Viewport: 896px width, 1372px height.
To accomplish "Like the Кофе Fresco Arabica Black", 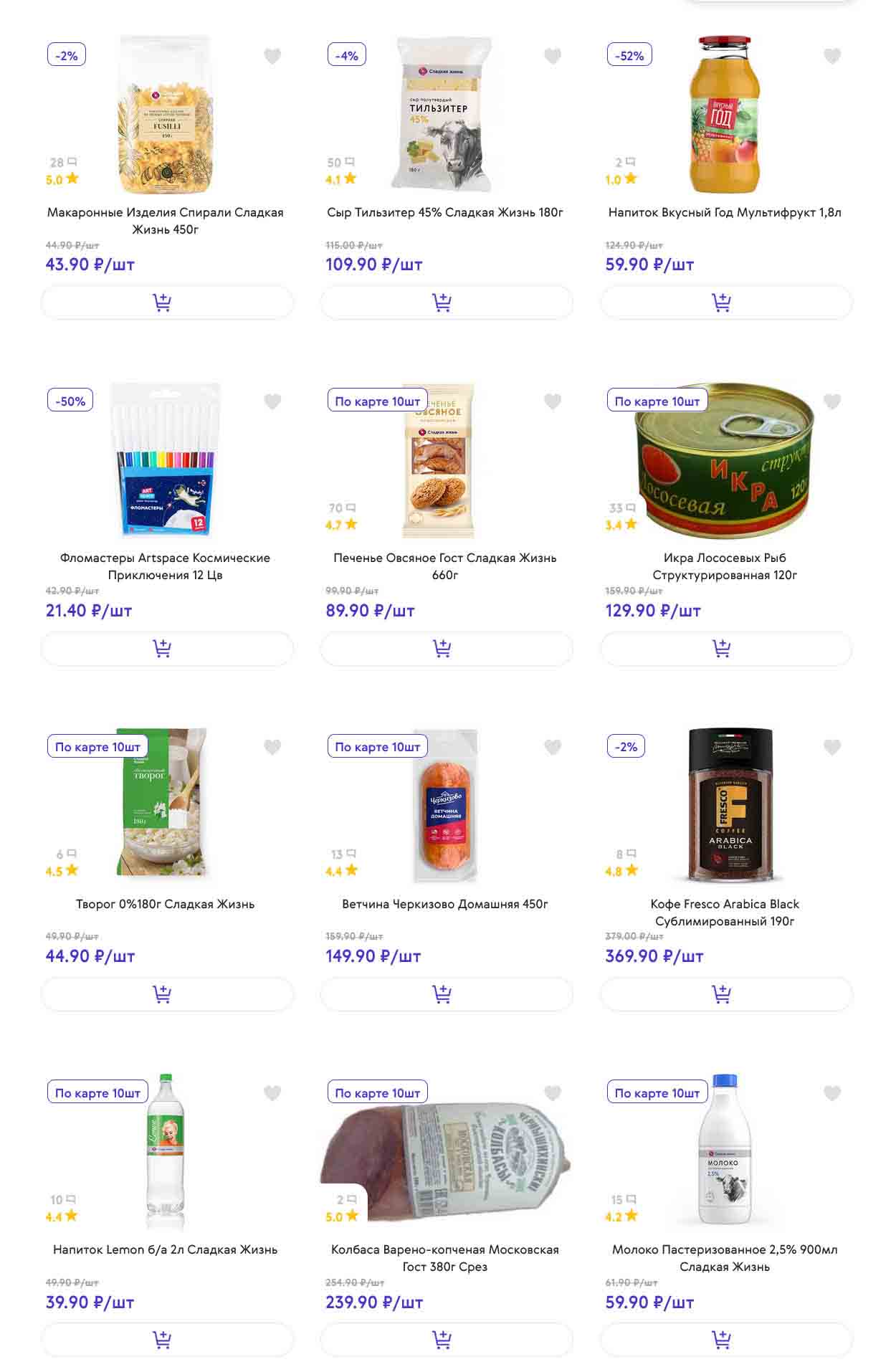I will (x=831, y=748).
